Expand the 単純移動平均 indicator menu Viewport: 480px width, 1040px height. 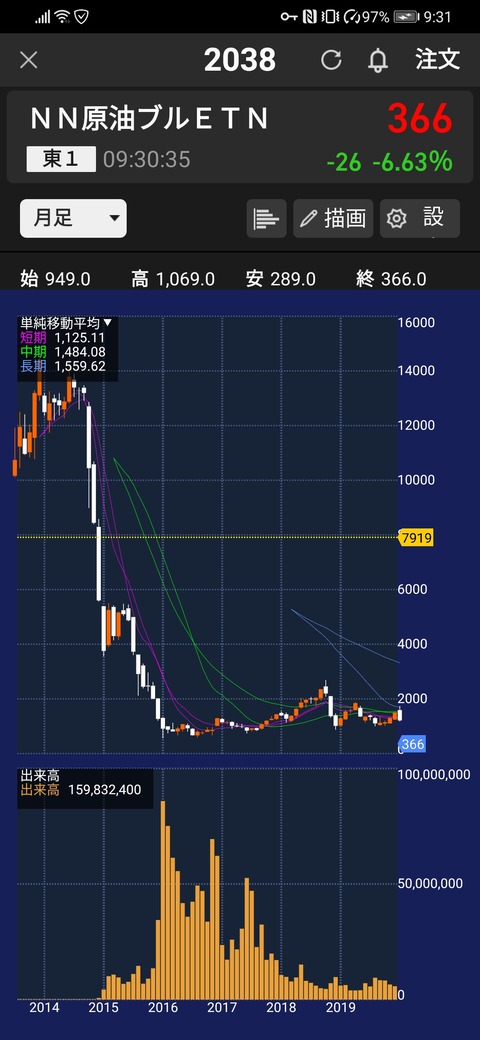tap(66, 324)
